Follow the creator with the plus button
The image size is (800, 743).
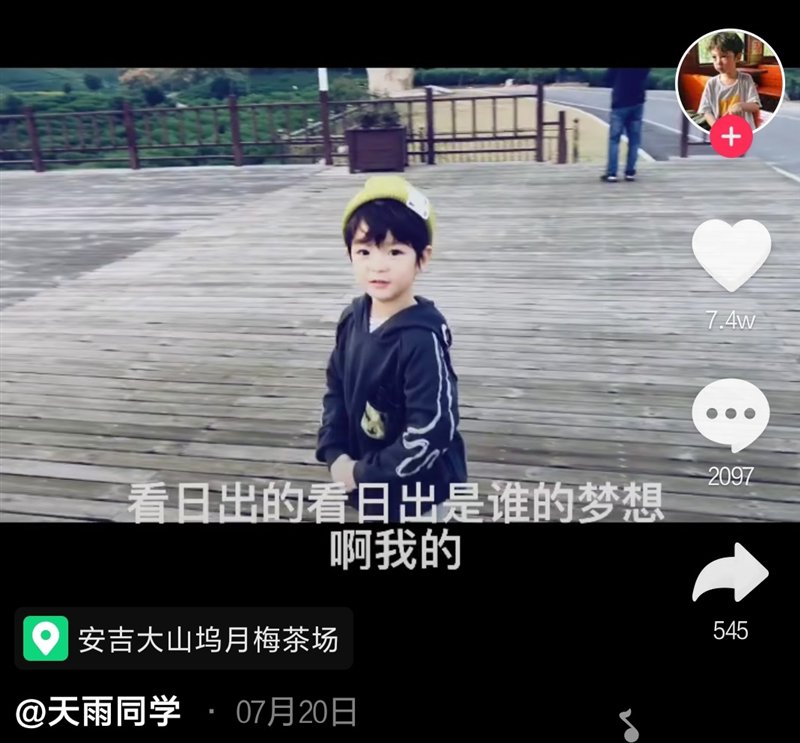point(731,137)
